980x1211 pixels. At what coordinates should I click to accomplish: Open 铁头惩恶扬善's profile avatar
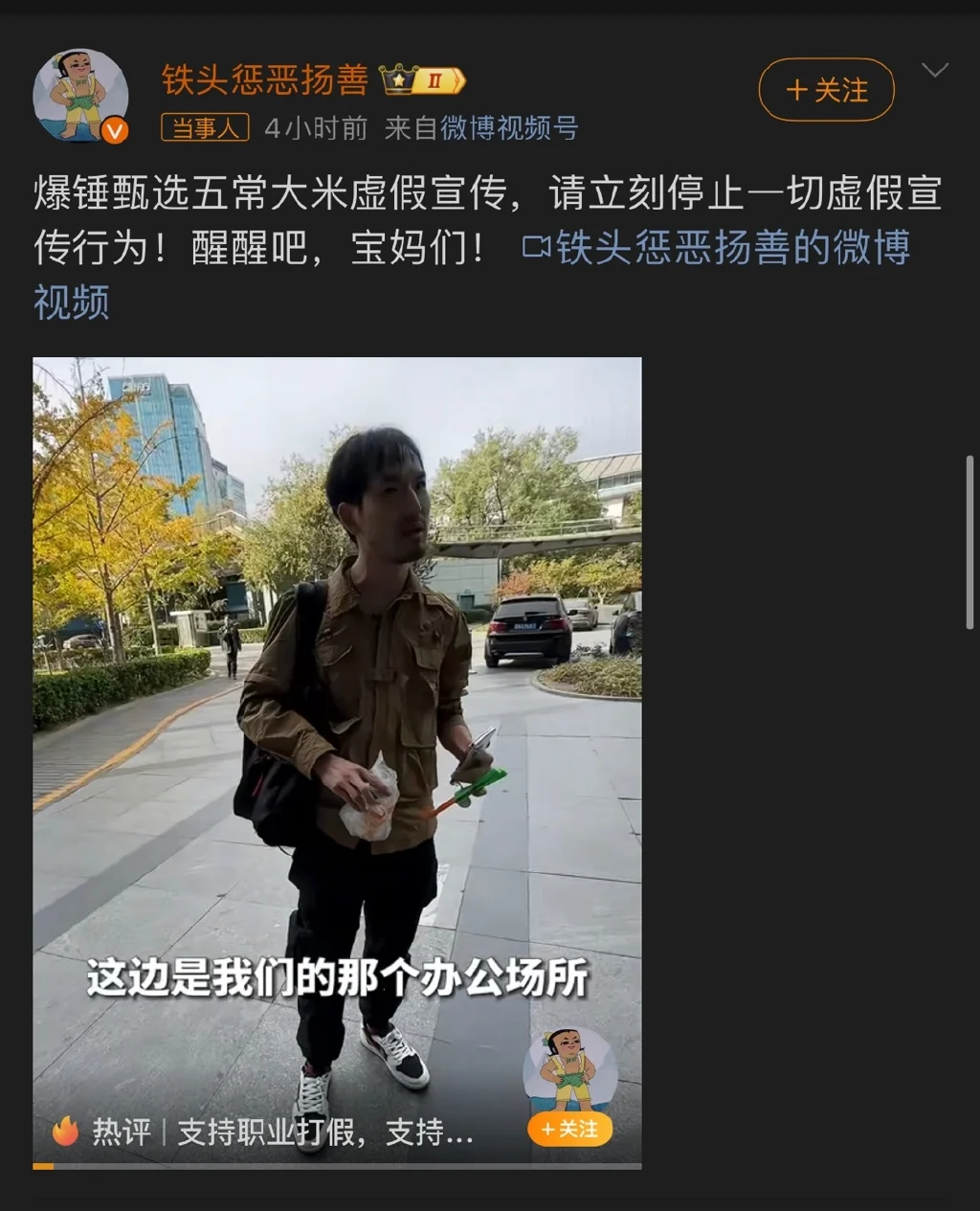80,96
